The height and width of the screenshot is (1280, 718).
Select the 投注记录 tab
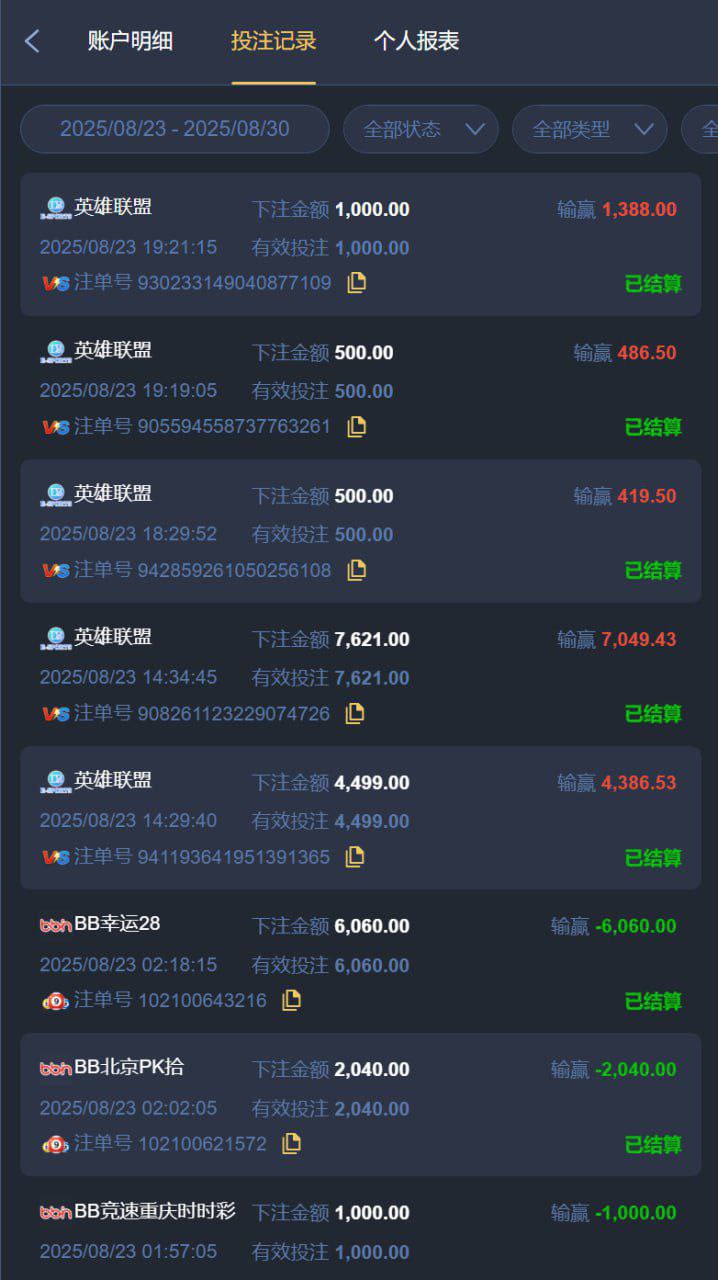[x=273, y=41]
